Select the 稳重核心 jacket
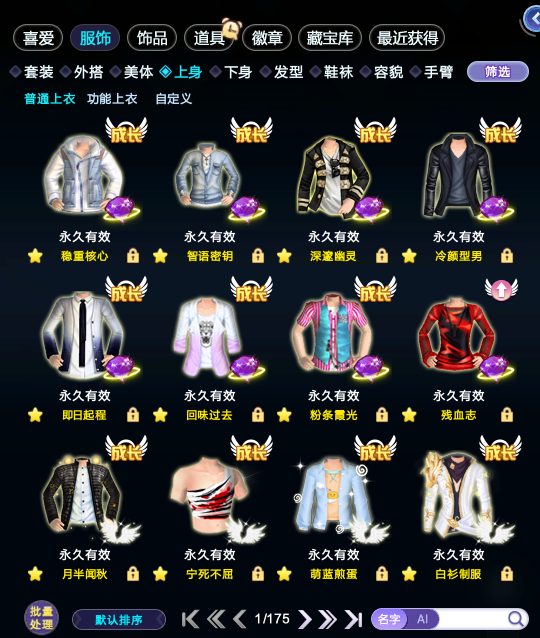540x638 pixels. pyautogui.click(x=83, y=175)
